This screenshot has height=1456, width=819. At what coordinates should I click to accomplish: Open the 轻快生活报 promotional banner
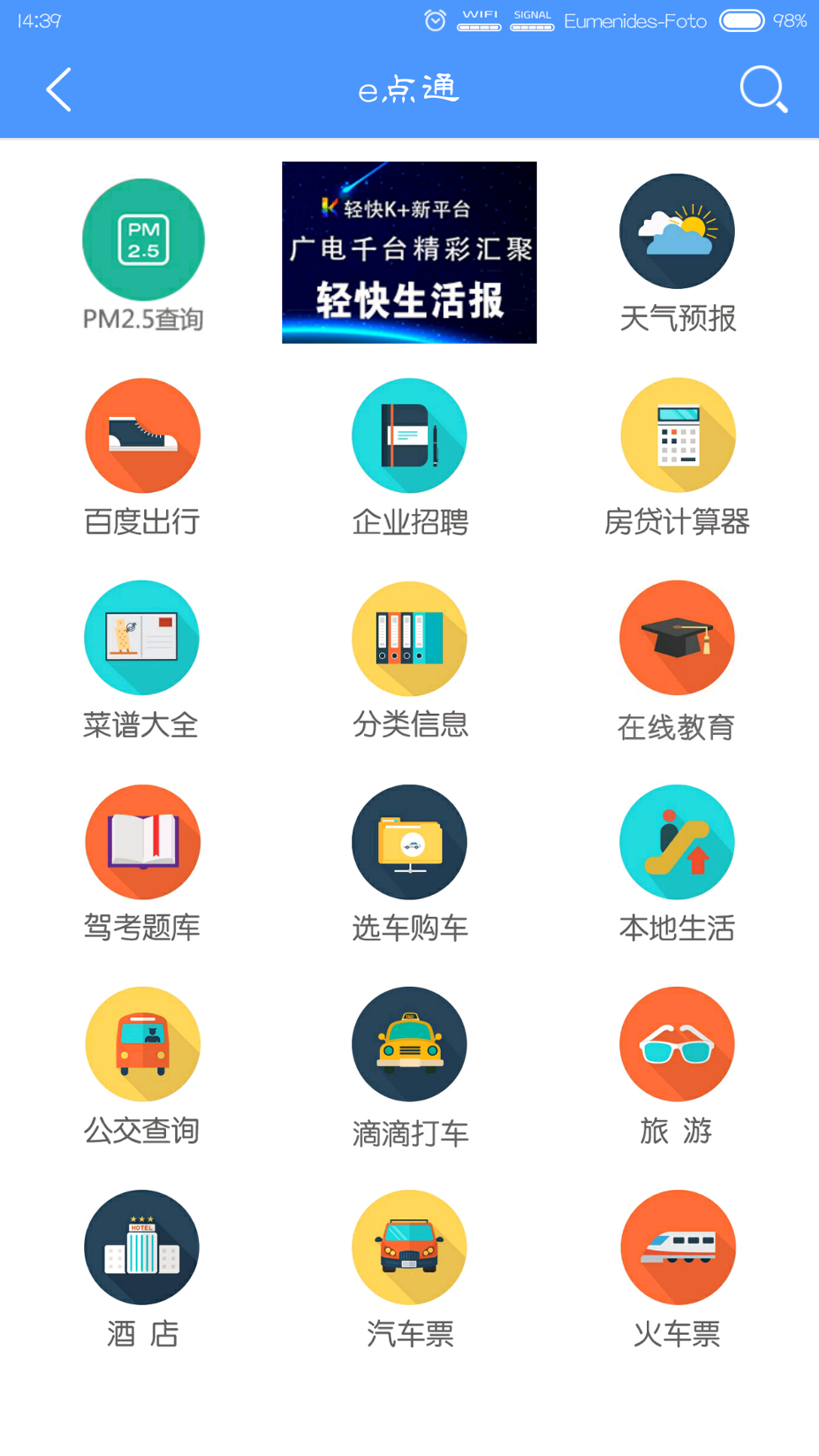coord(409,253)
